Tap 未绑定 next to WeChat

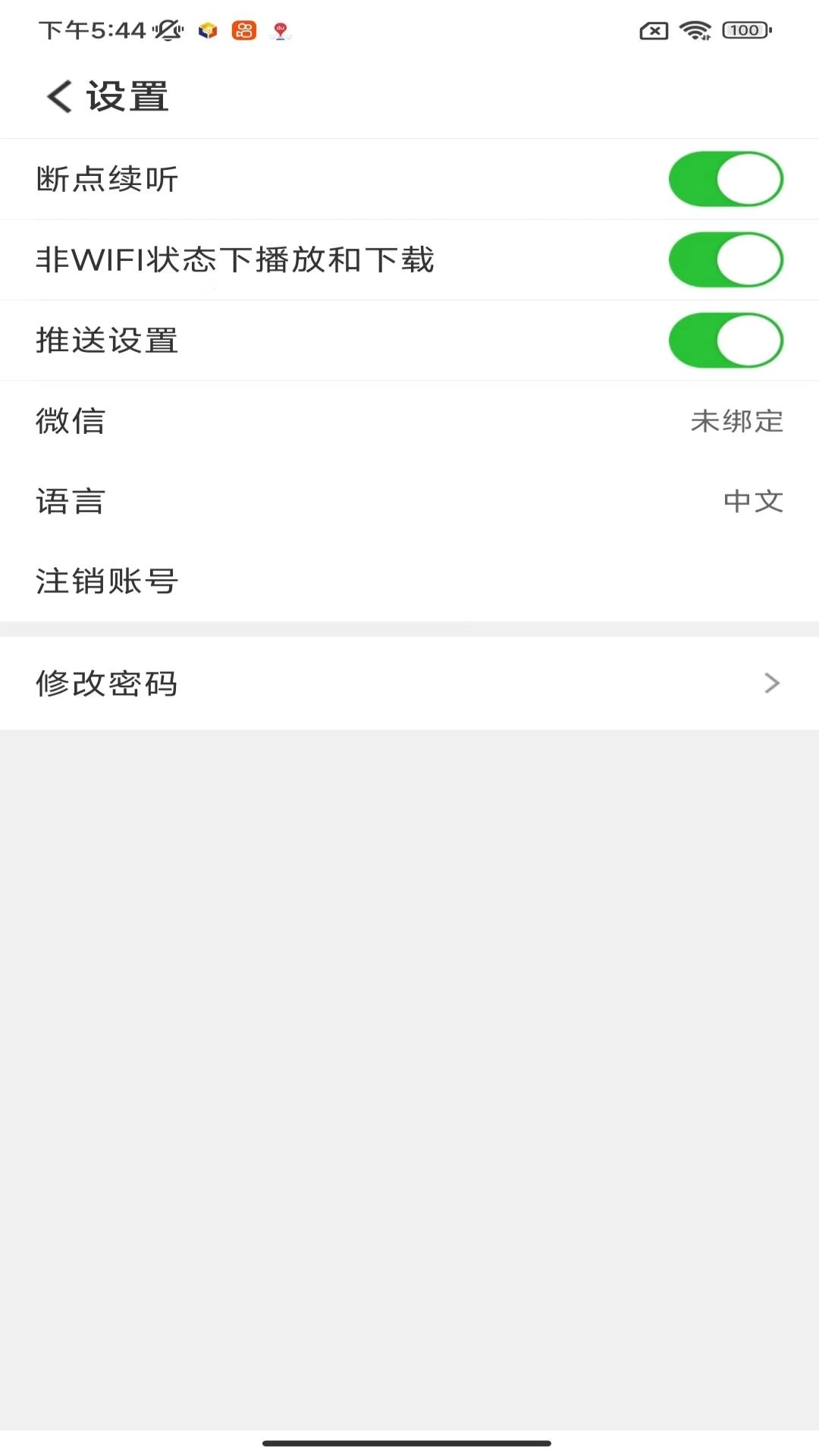click(x=737, y=422)
